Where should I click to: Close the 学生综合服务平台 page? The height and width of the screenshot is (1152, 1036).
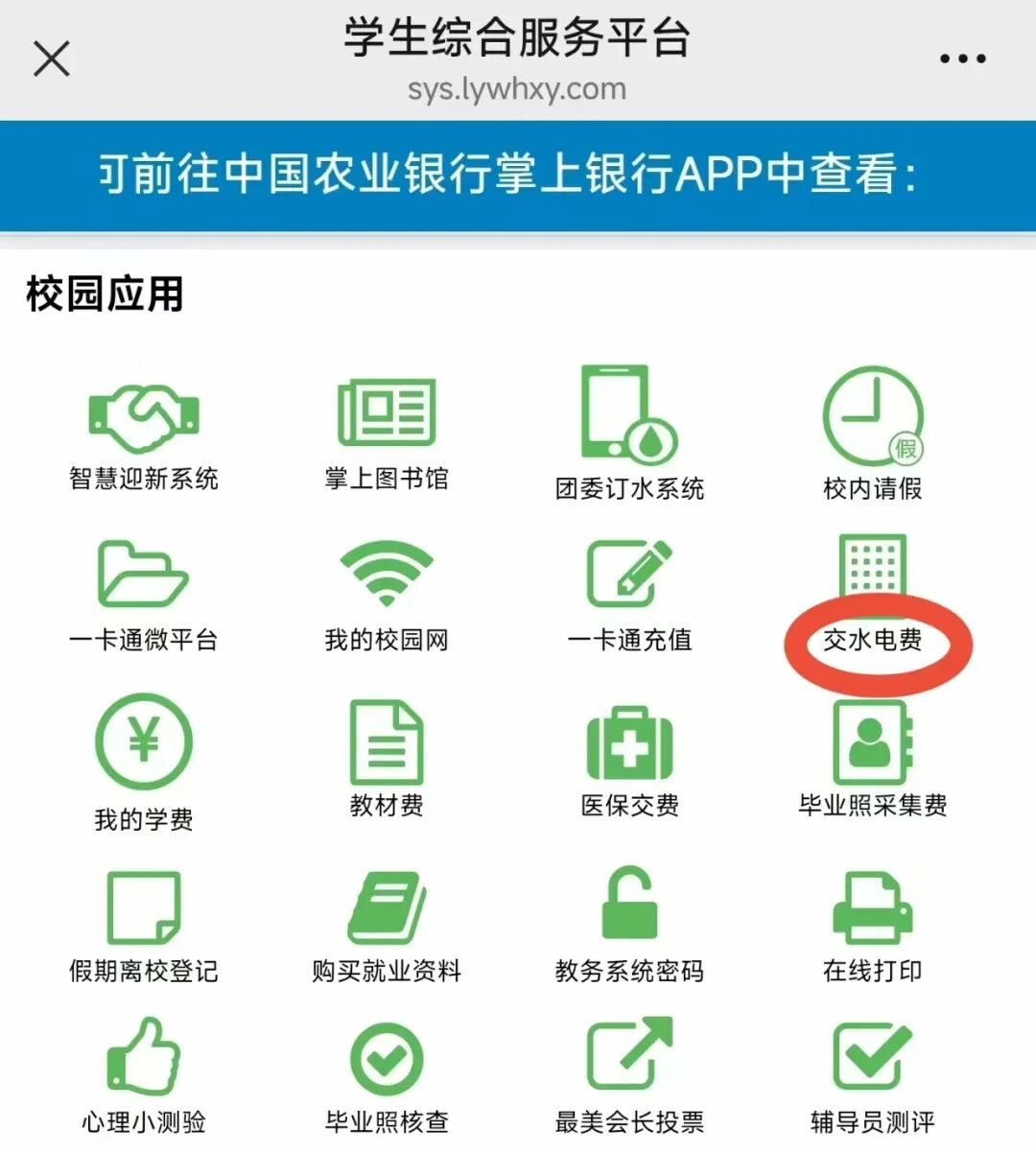tap(52, 59)
